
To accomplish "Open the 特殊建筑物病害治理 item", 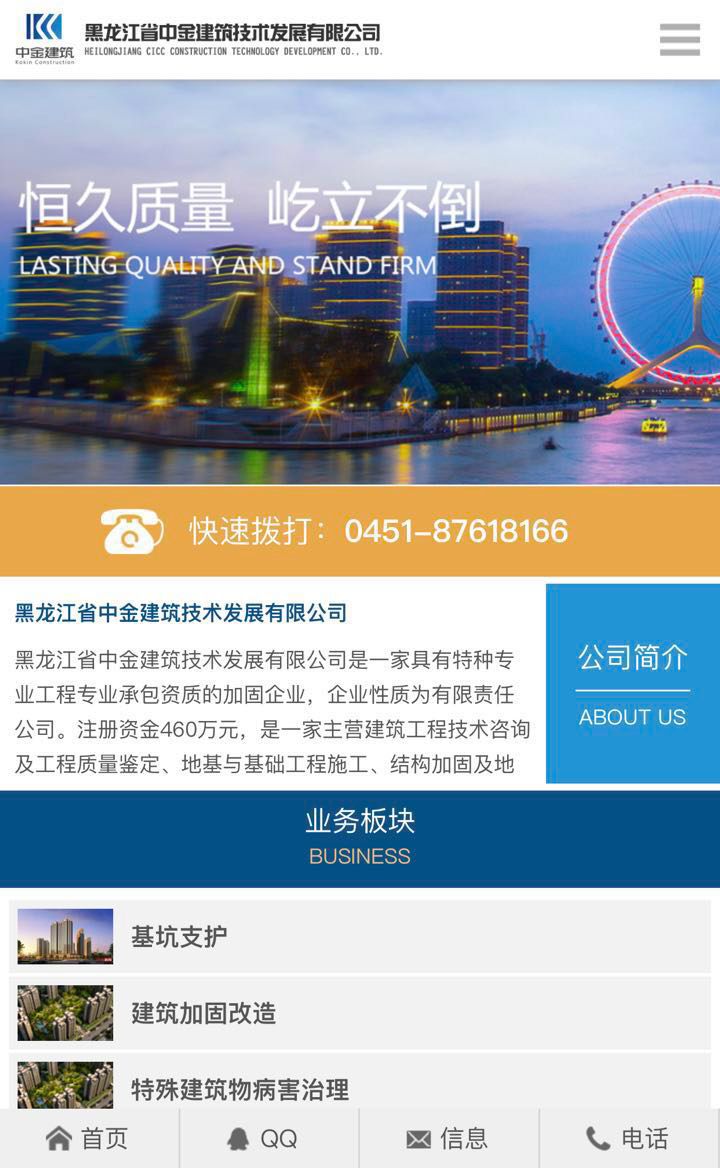I will (x=360, y=1087).
